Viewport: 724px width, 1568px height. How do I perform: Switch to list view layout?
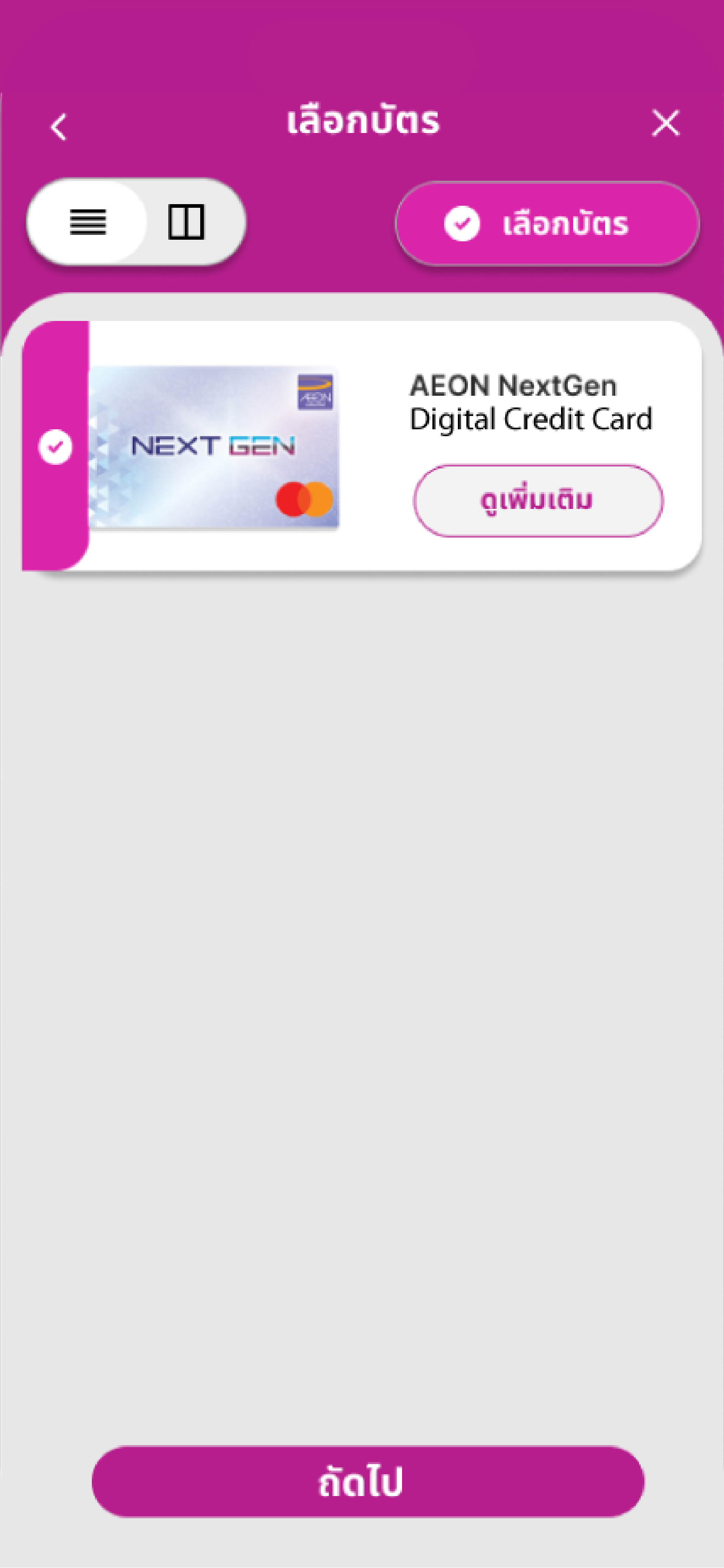88,222
